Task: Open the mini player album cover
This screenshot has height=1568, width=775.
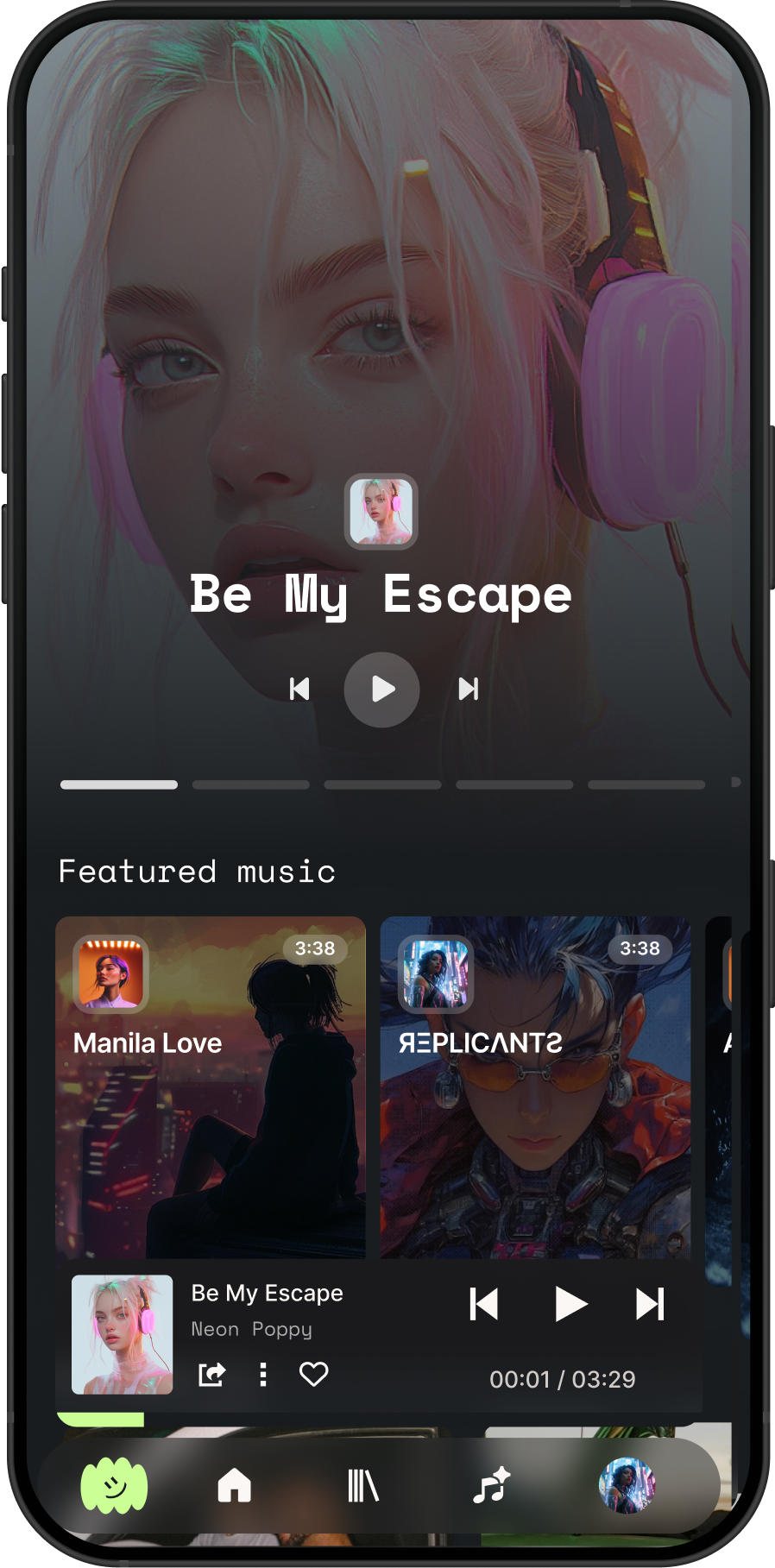Action: (122, 1334)
